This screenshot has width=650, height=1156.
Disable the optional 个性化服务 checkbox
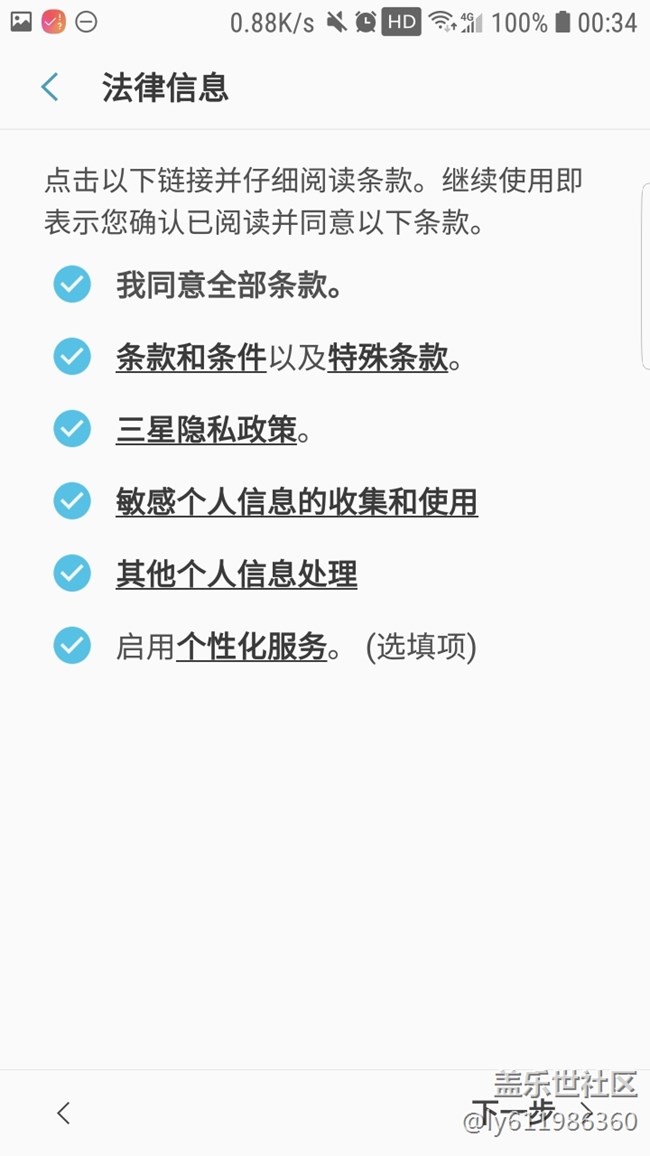click(72, 645)
